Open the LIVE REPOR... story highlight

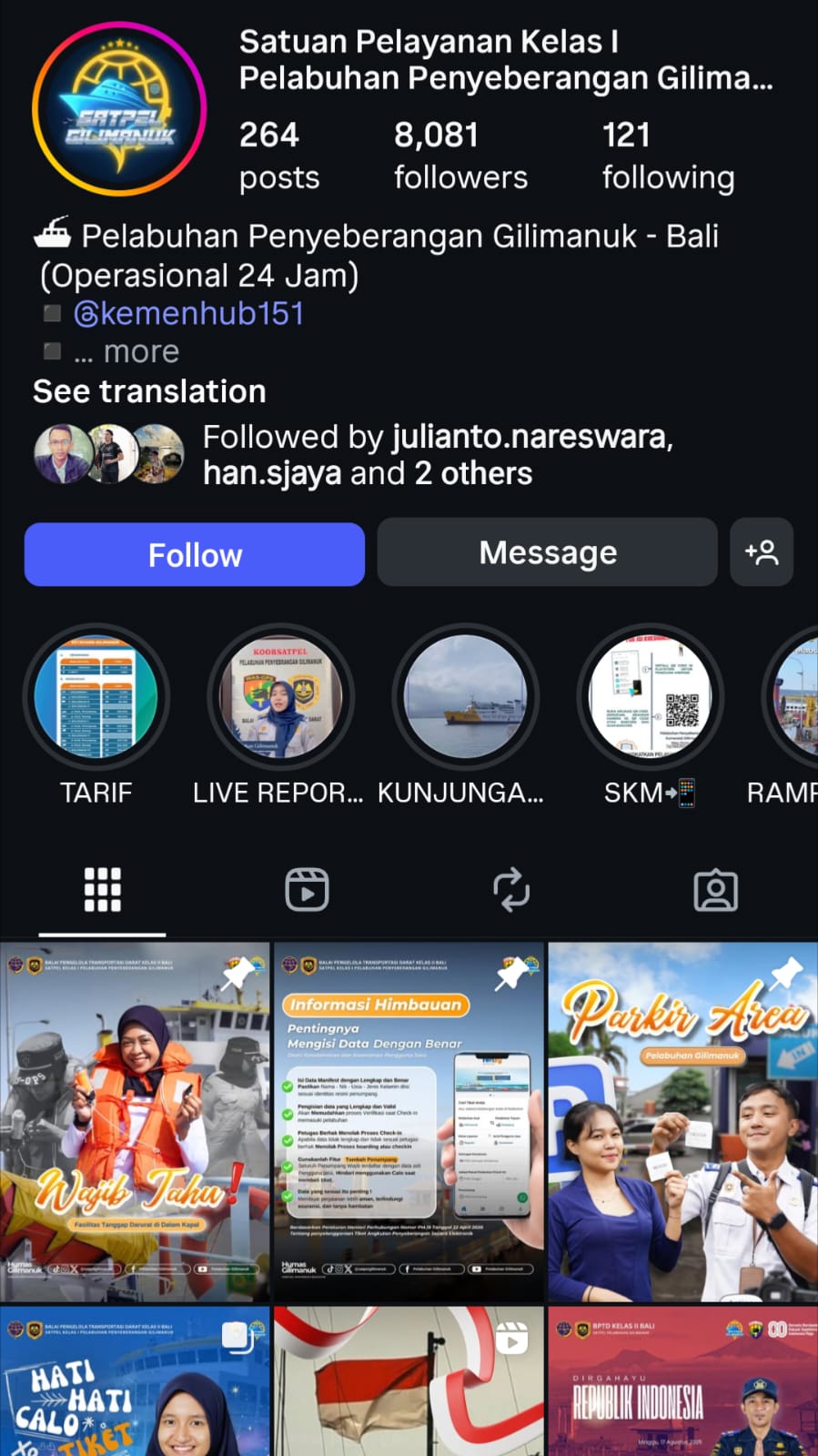click(280, 698)
